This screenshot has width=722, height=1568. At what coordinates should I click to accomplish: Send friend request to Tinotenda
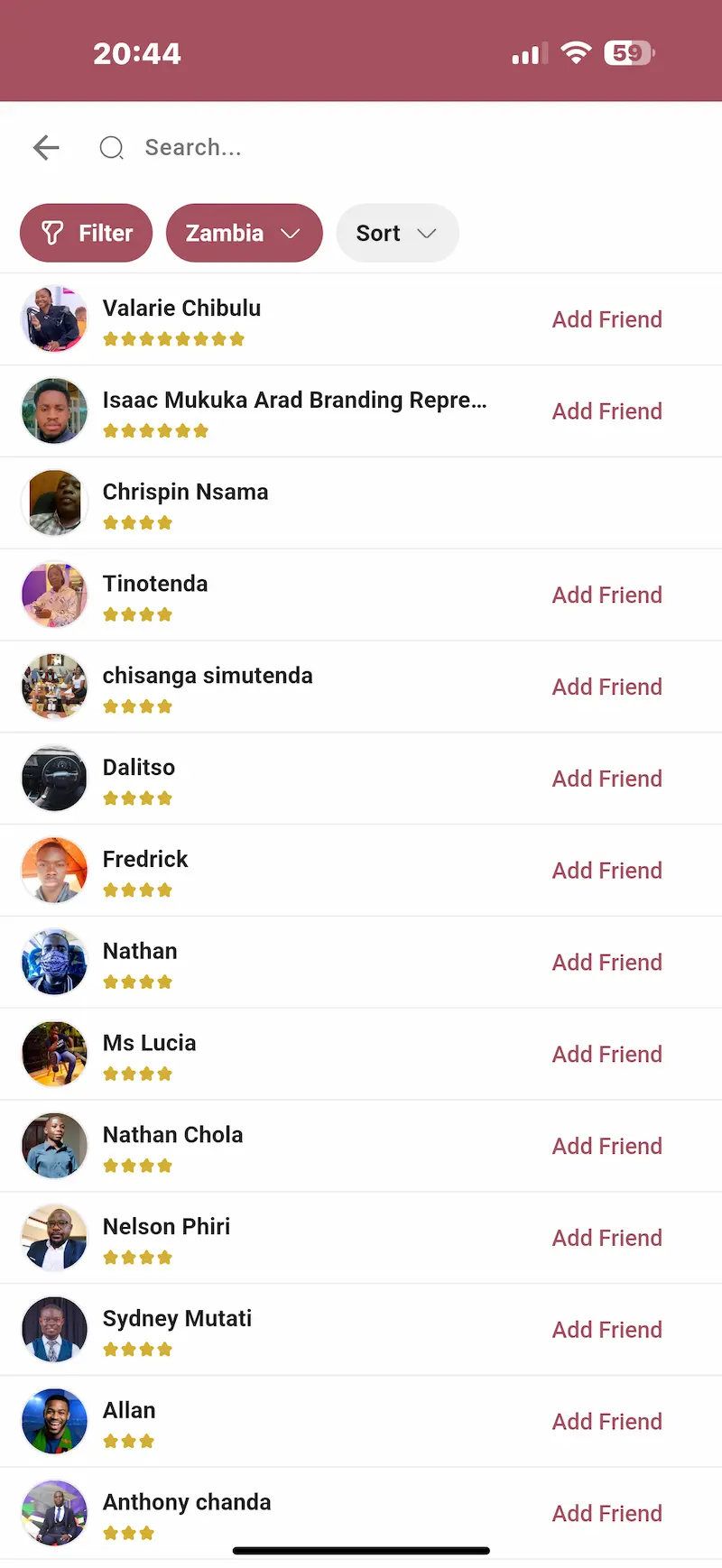click(x=606, y=595)
